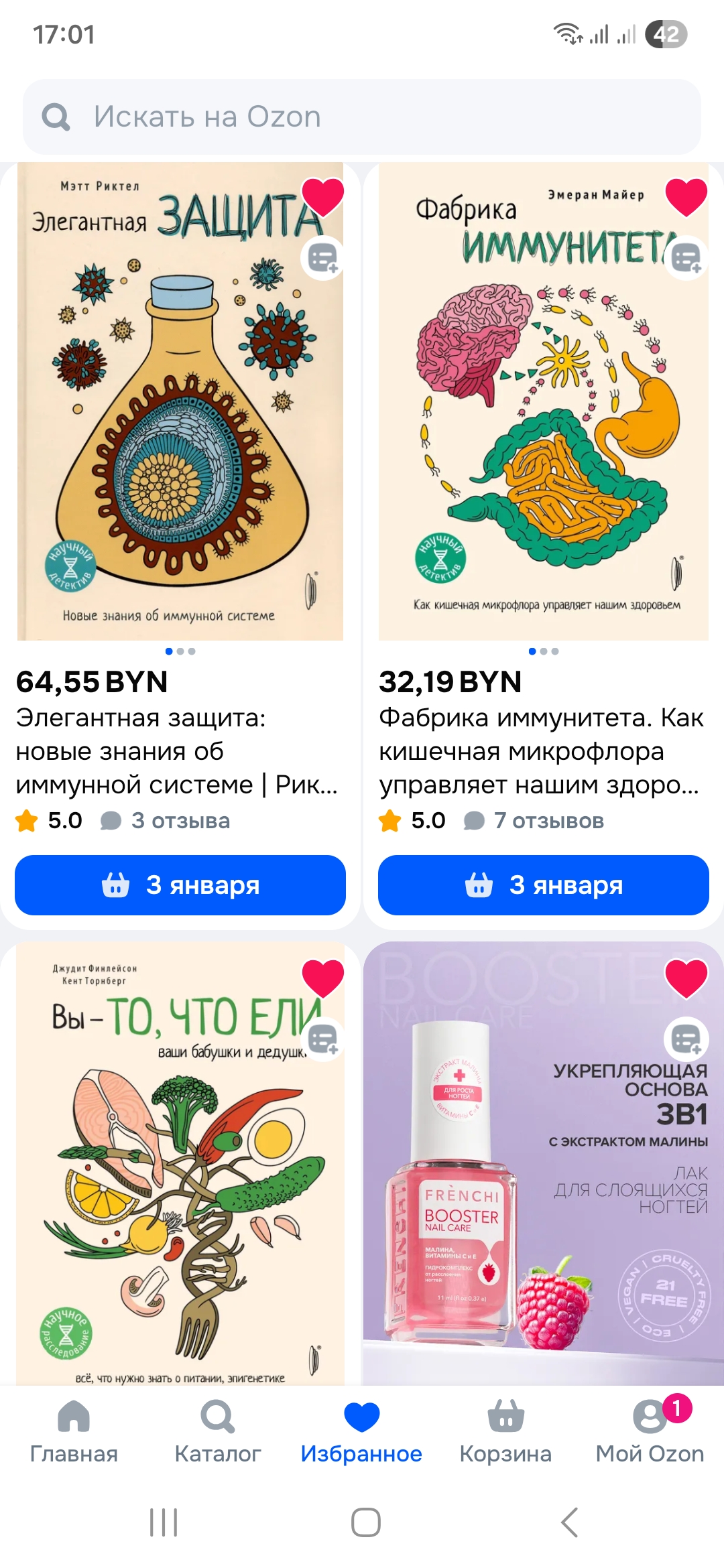Image resolution: width=724 pixels, height=1568 pixels.
Task: Add Фабрика иммунитета to cart, 3 января
Action: point(543,885)
